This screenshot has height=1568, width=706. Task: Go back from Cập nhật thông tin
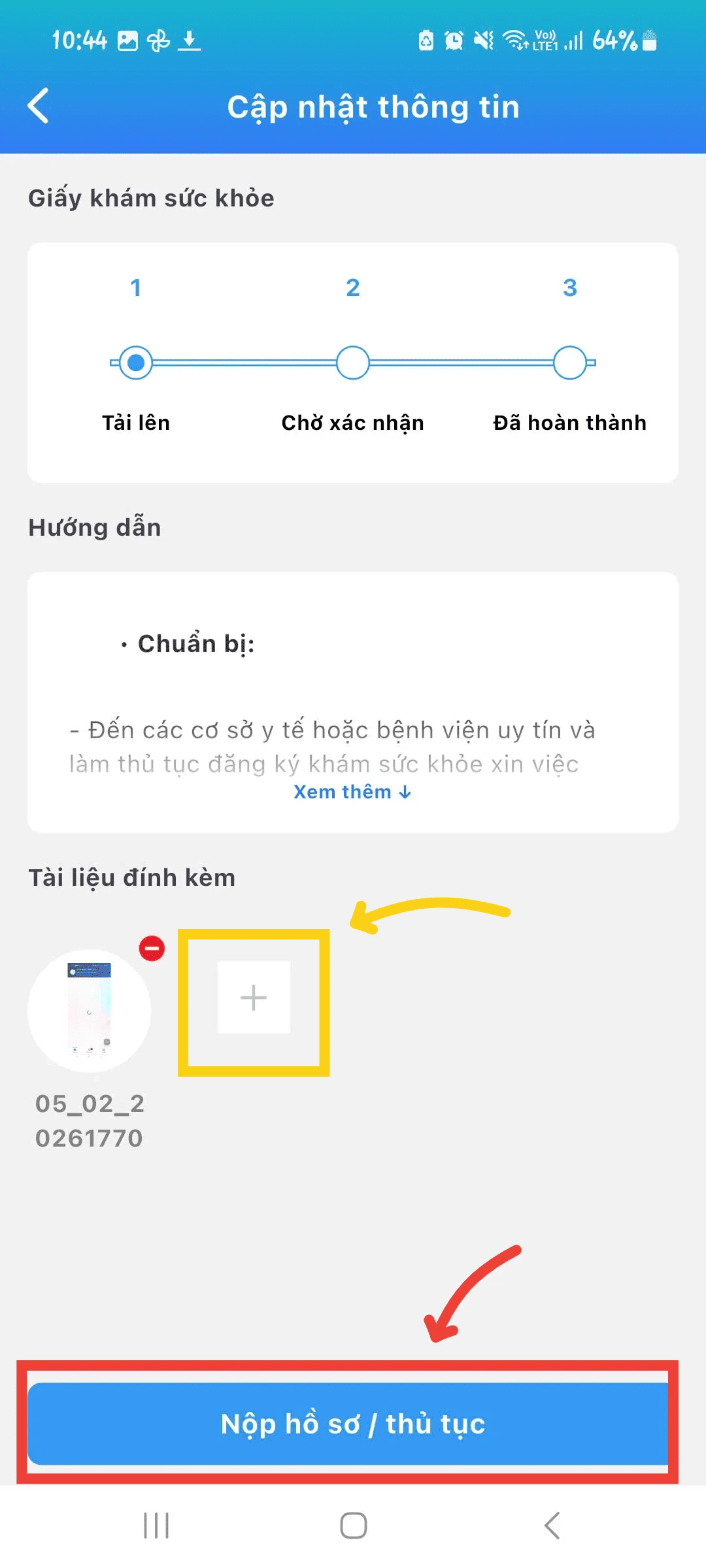39,106
